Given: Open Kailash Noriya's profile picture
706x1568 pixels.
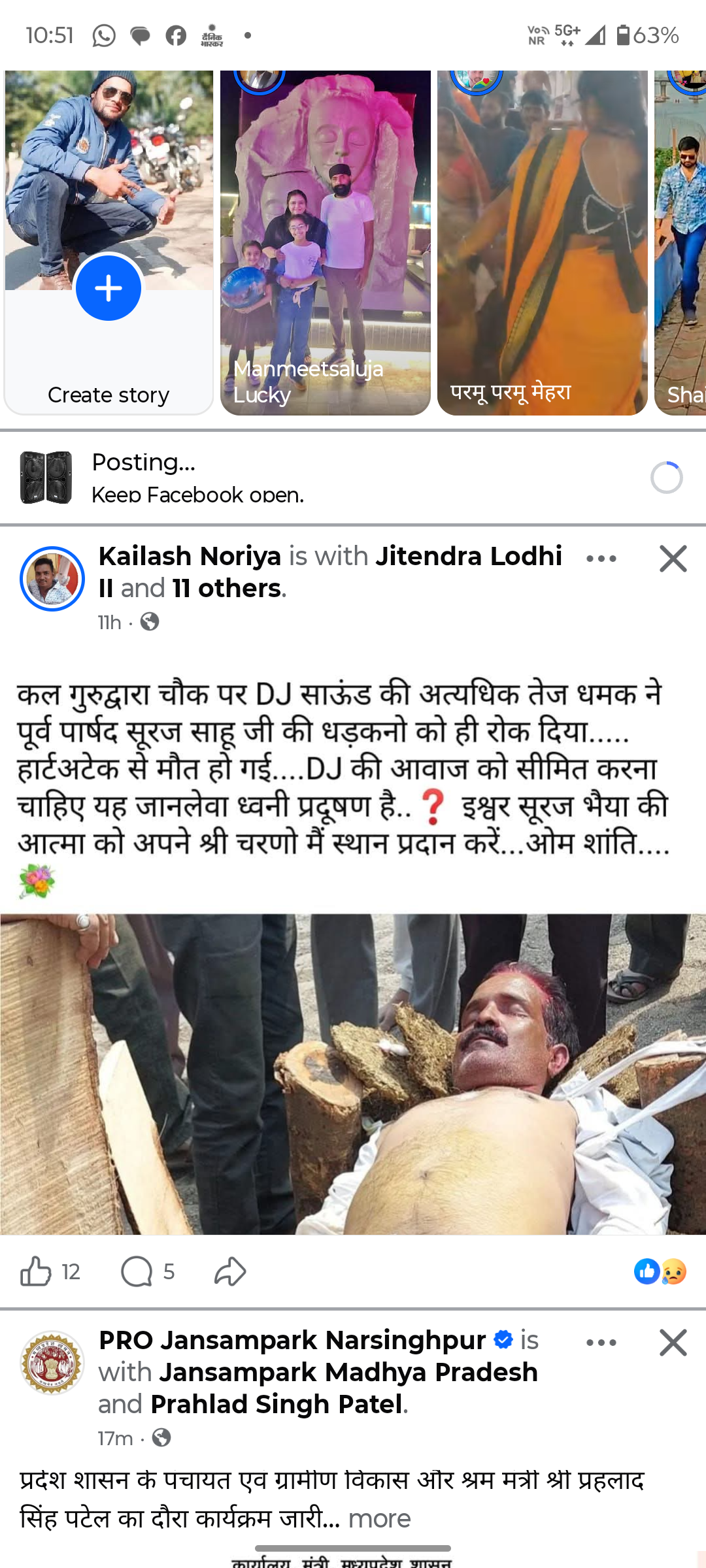Looking at the screenshot, I should [52, 579].
